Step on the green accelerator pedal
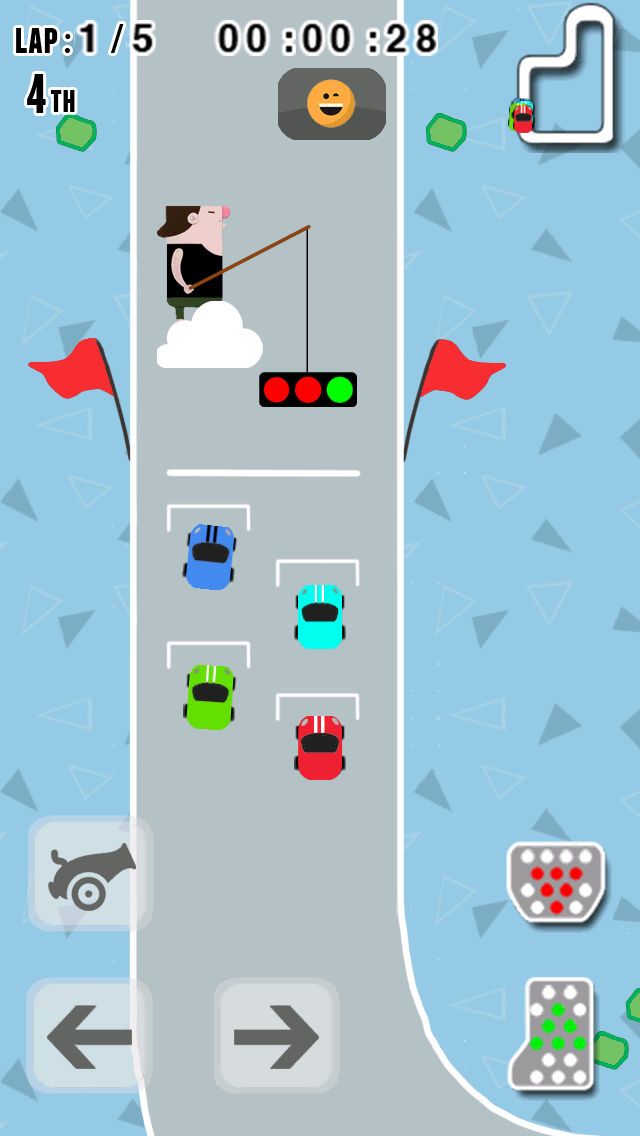Screen dimensions: 640x1136 point(554,1034)
